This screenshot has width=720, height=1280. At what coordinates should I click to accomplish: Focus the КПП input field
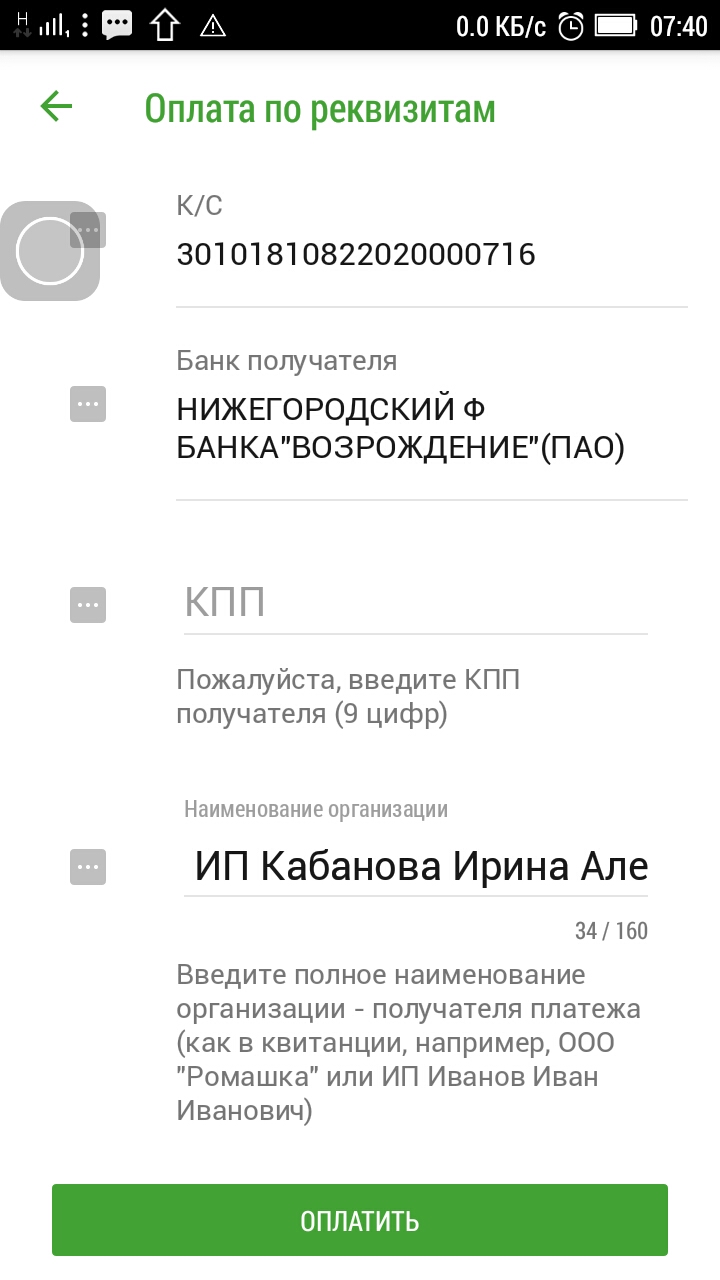click(x=415, y=605)
